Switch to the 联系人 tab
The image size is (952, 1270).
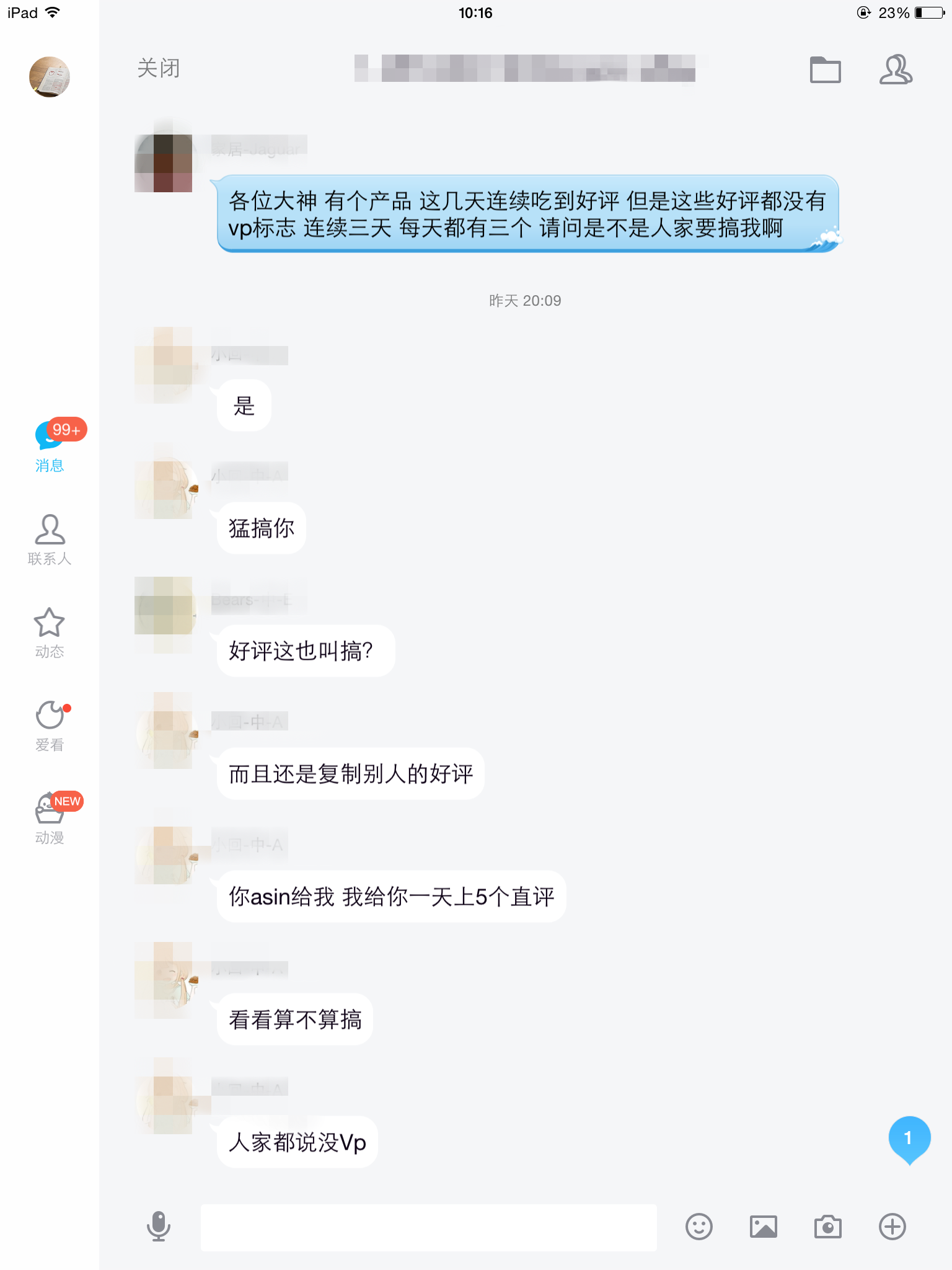[50, 540]
